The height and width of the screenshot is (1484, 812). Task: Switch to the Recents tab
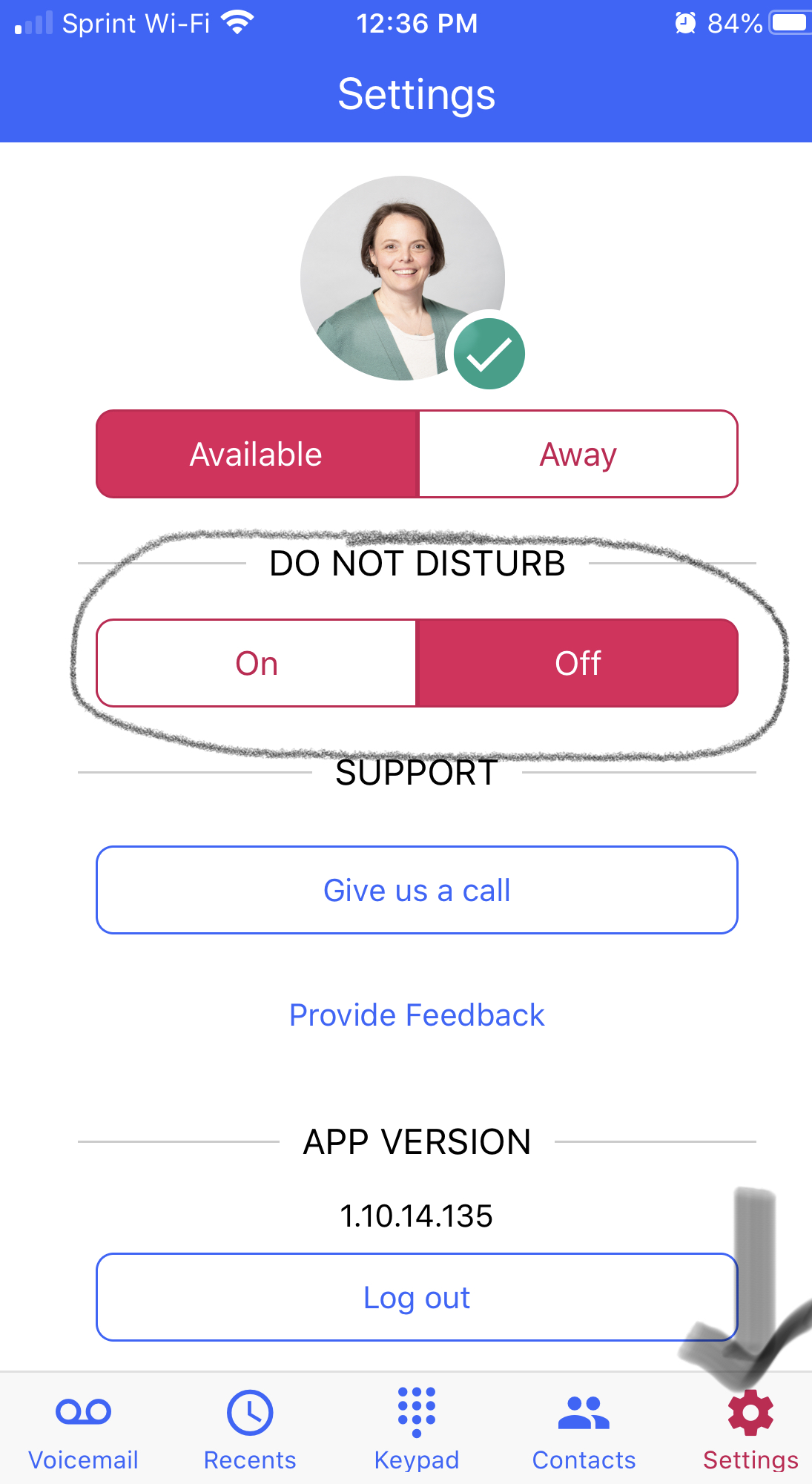click(250, 1430)
